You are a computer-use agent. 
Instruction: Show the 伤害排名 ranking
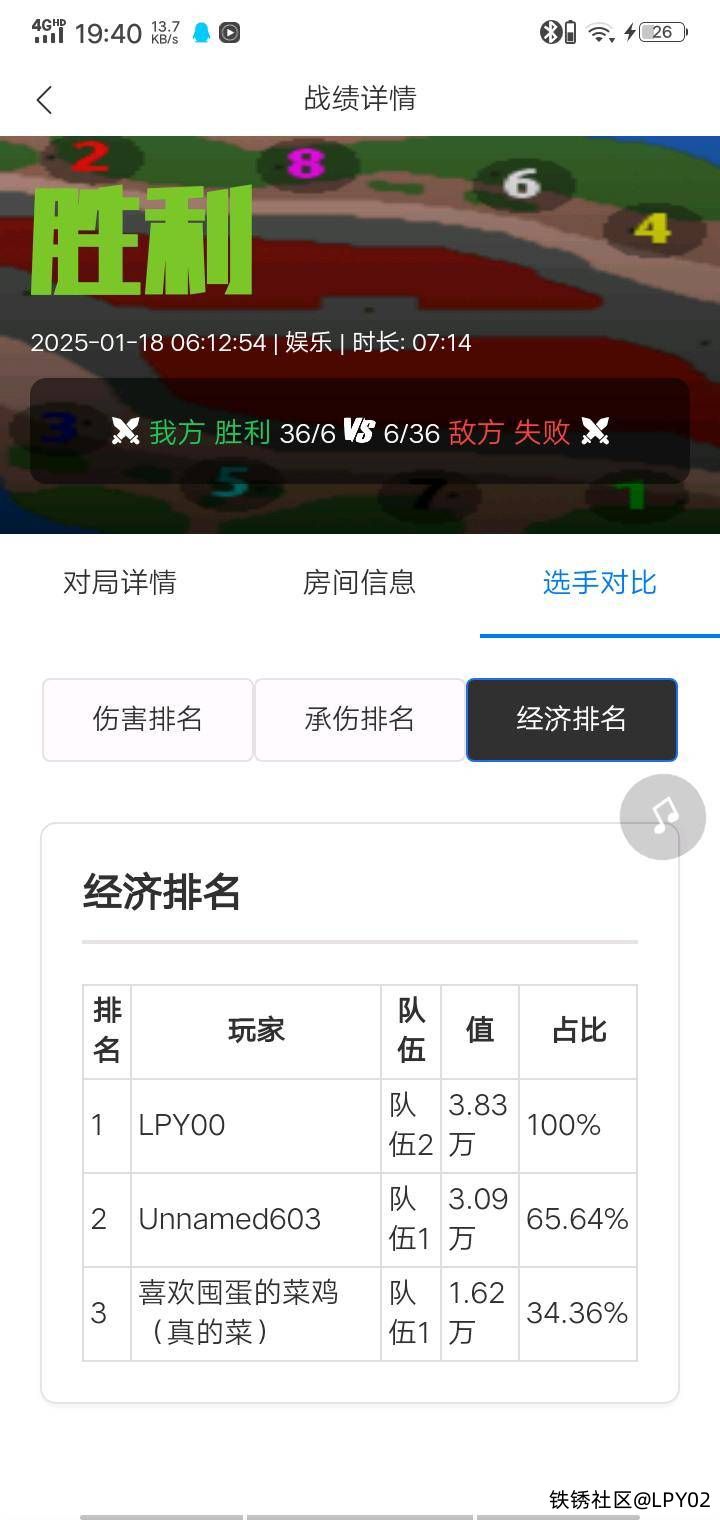[148, 720]
